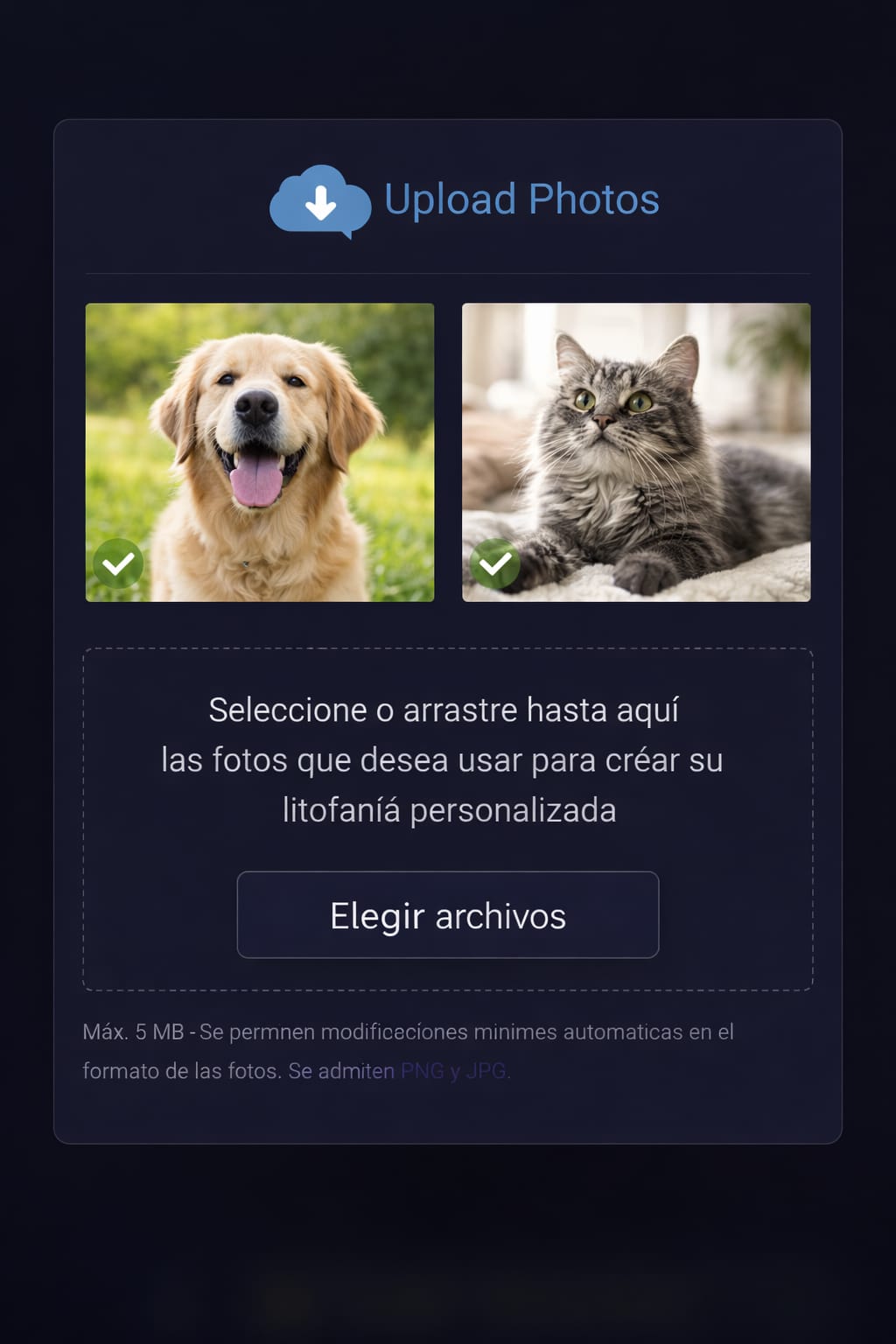Viewport: 896px width, 1344px height.
Task: Click the Upload Photos title
Action: click(x=521, y=199)
